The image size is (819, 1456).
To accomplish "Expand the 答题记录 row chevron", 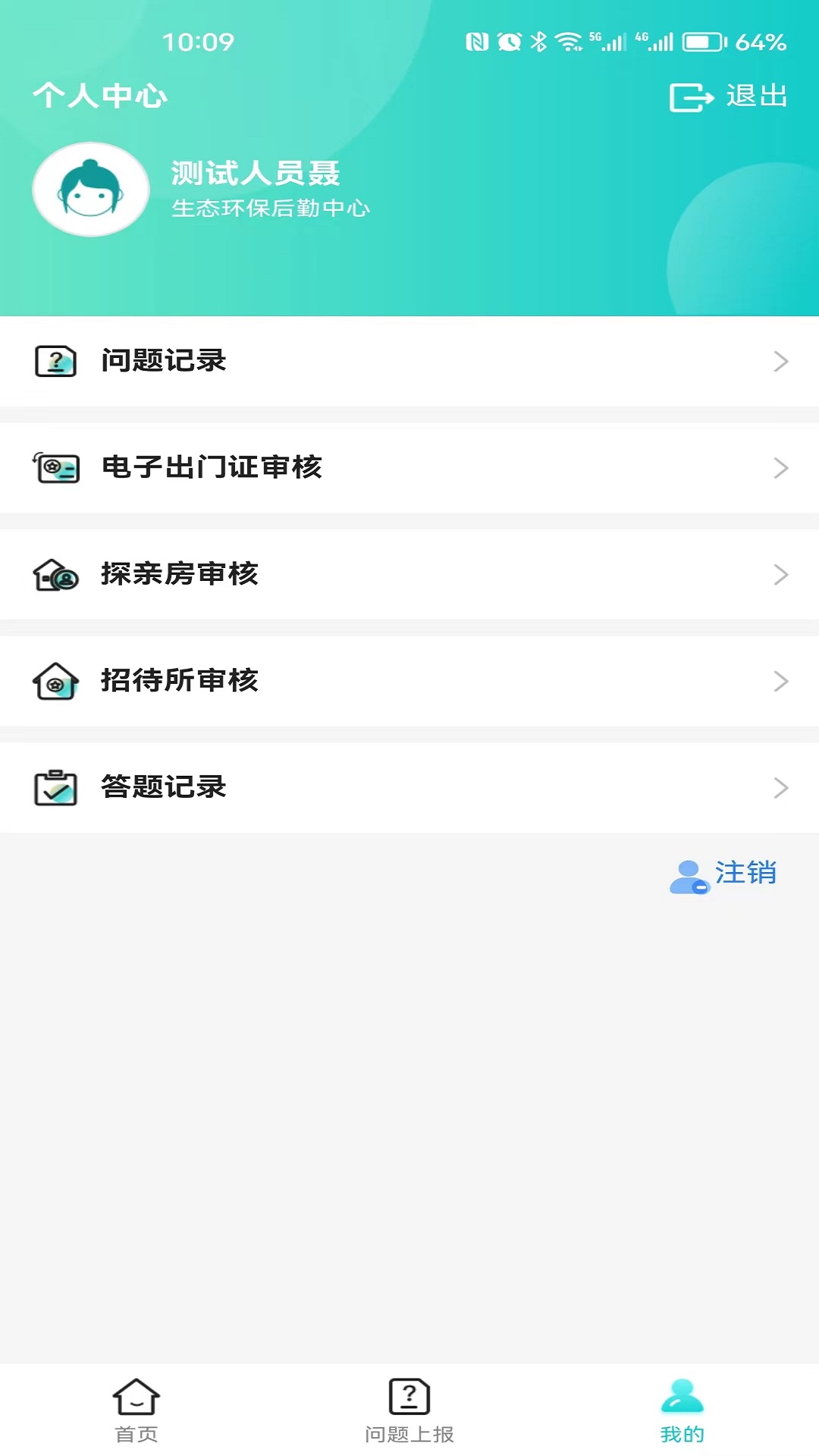I will 780,788.
